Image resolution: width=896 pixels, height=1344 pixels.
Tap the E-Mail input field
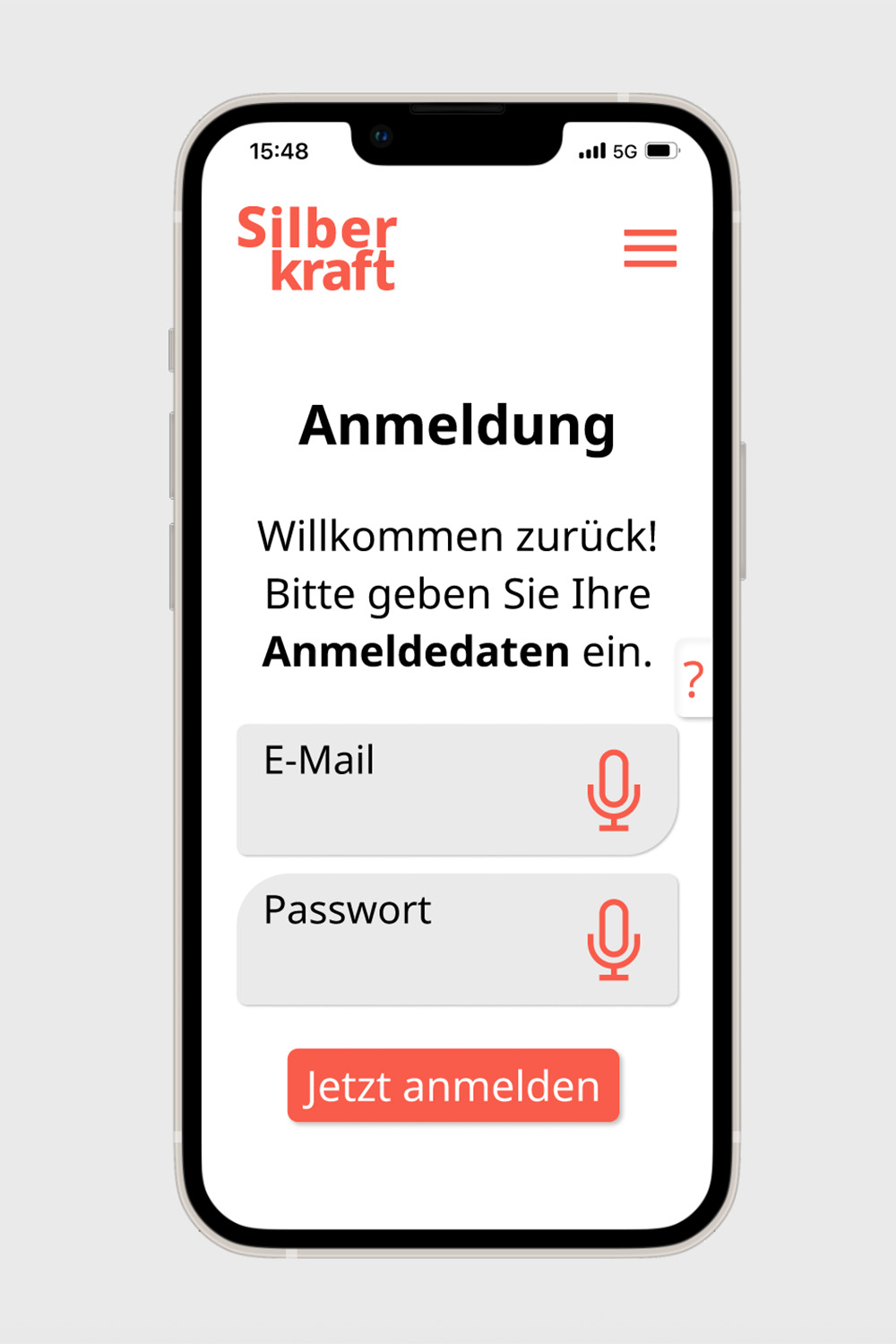[x=403, y=789]
